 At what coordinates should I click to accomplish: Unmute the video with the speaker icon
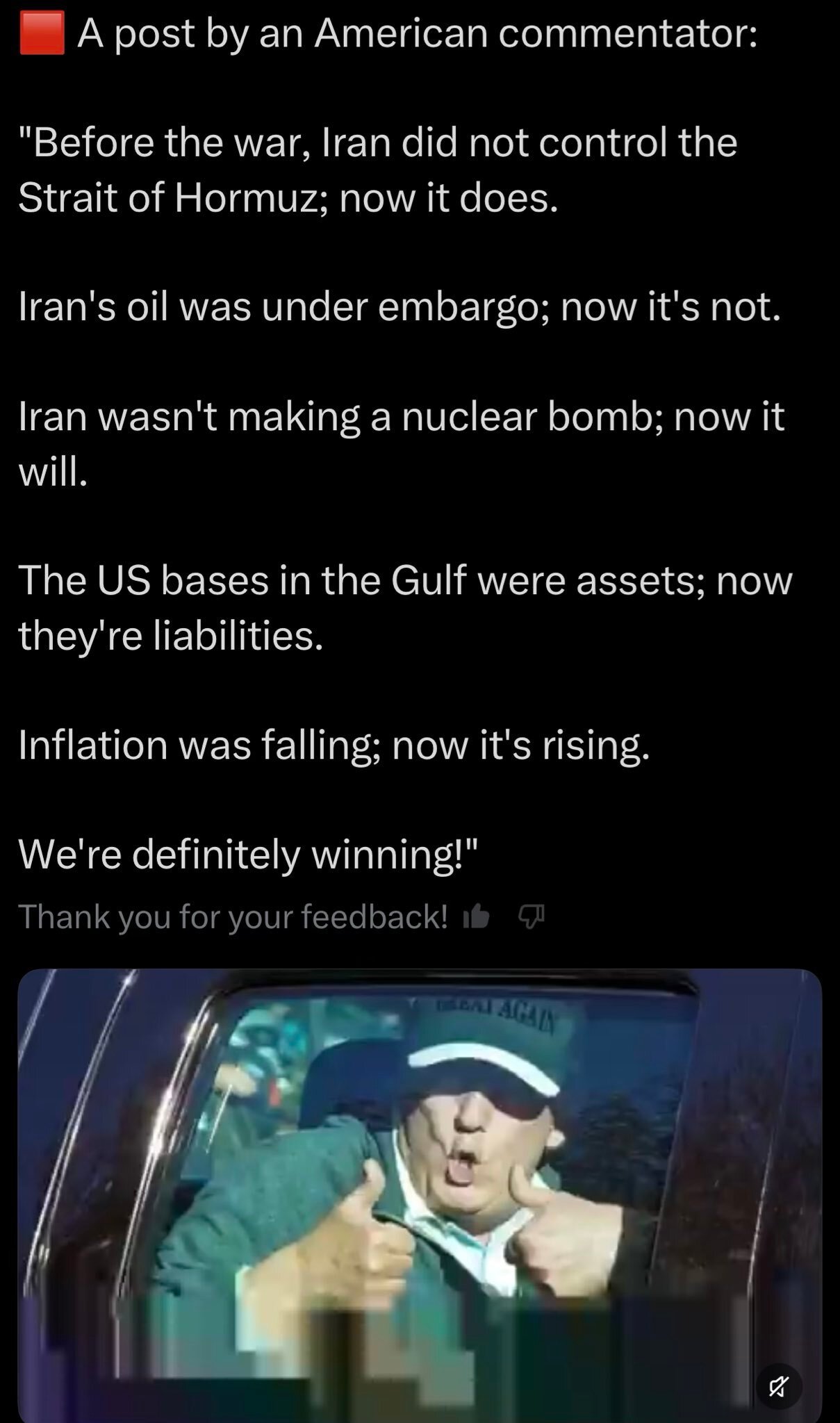778,1388
